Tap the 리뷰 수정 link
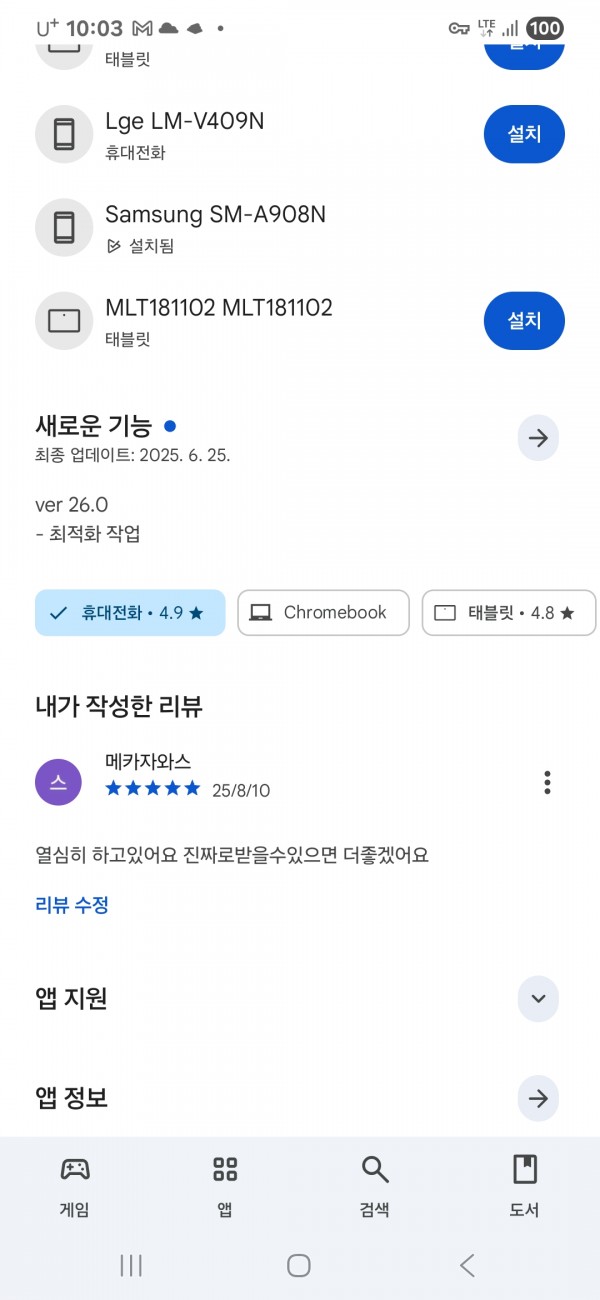This screenshot has width=600, height=1300. (x=72, y=905)
